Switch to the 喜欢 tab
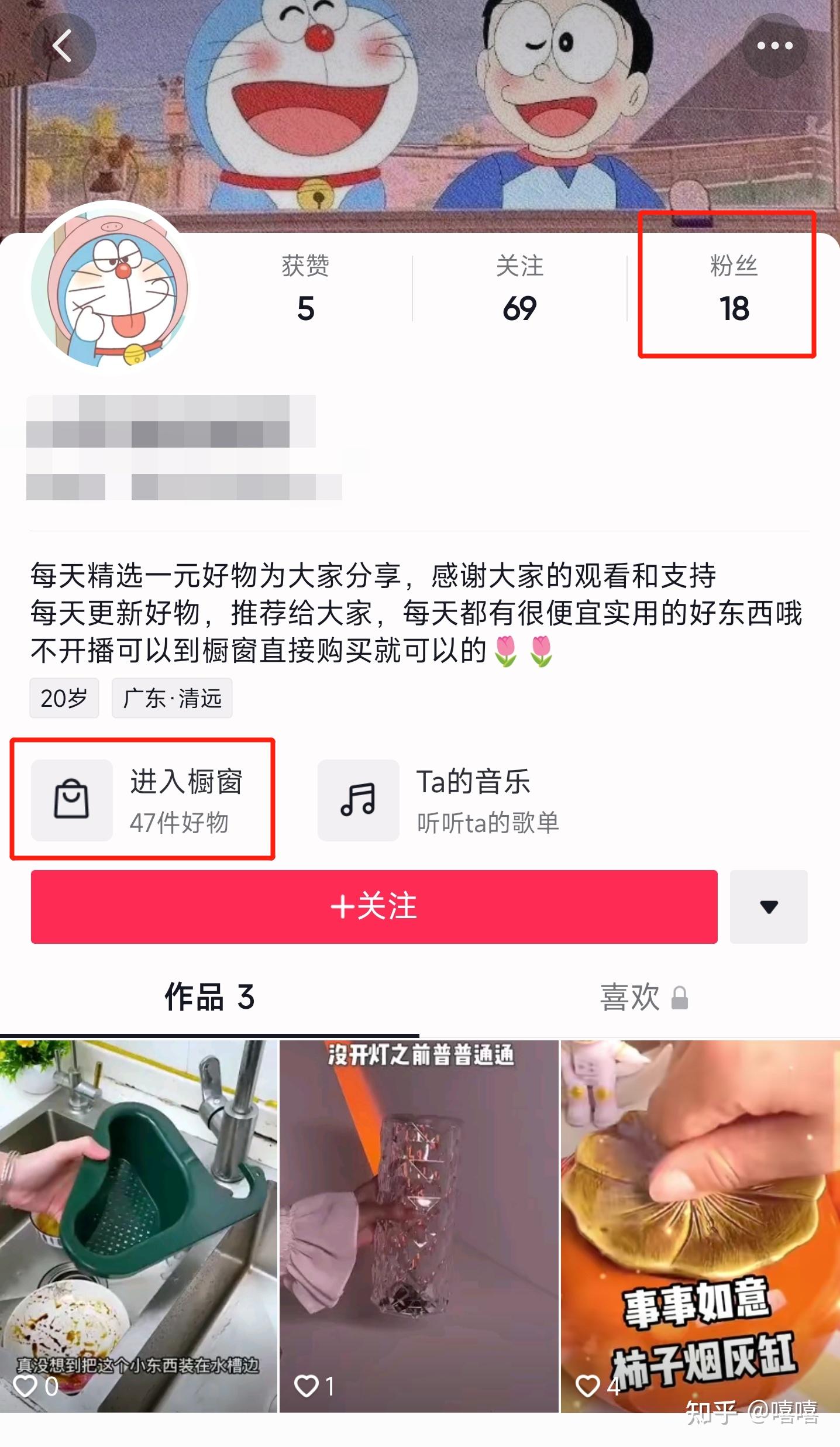 643,997
